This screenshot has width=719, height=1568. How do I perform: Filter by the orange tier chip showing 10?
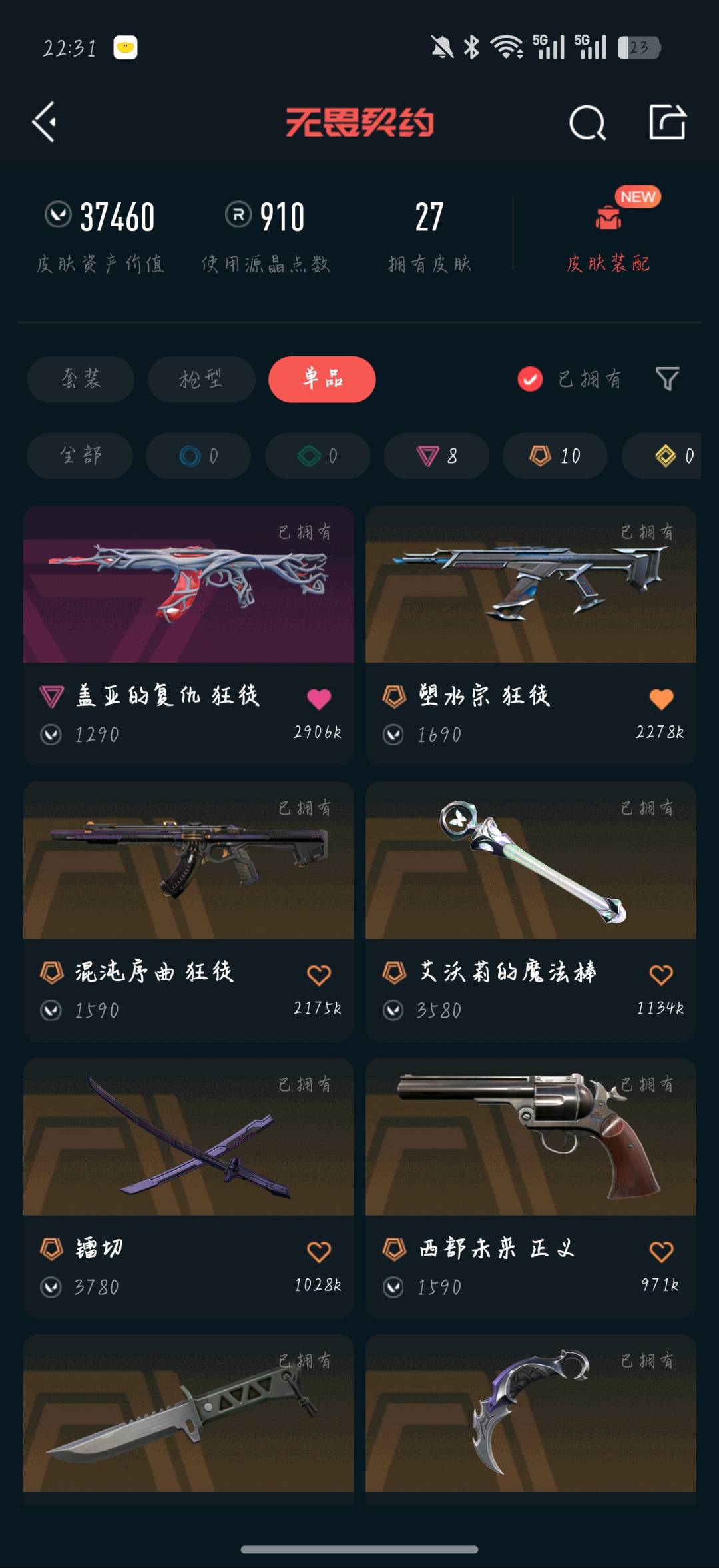pyautogui.click(x=555, y=456)
